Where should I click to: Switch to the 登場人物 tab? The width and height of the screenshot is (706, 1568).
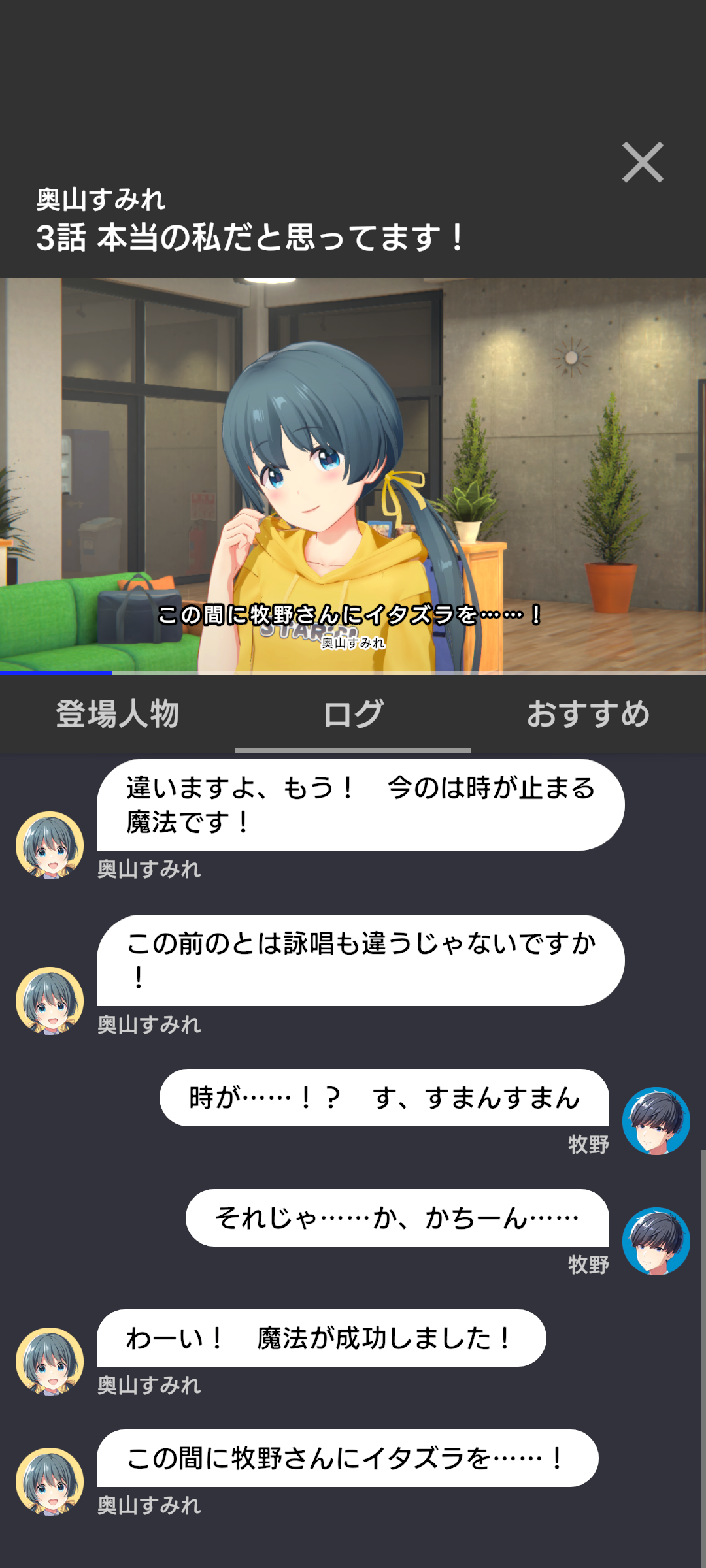coord(118,713)
